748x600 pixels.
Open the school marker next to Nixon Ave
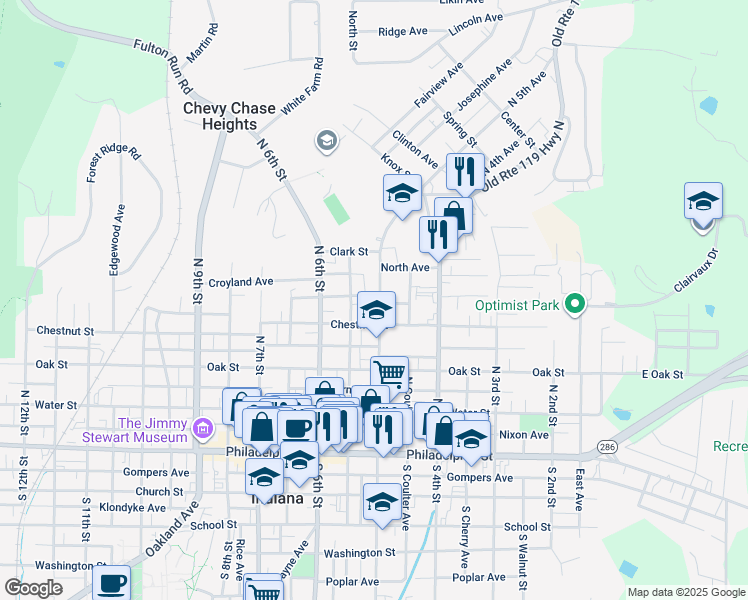(x=471, y=439)
